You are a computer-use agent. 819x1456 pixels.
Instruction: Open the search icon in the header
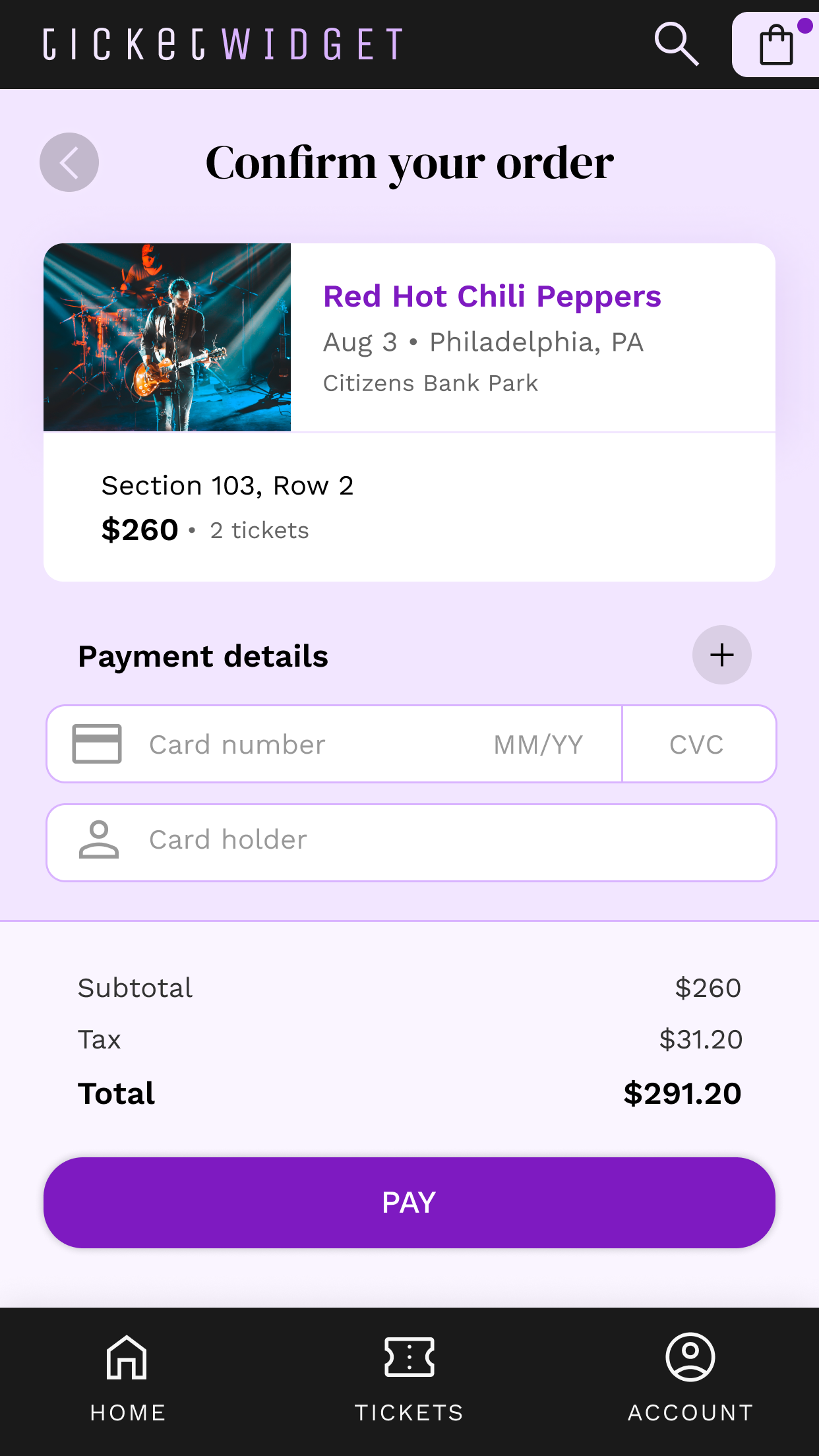tap(677, 44)
